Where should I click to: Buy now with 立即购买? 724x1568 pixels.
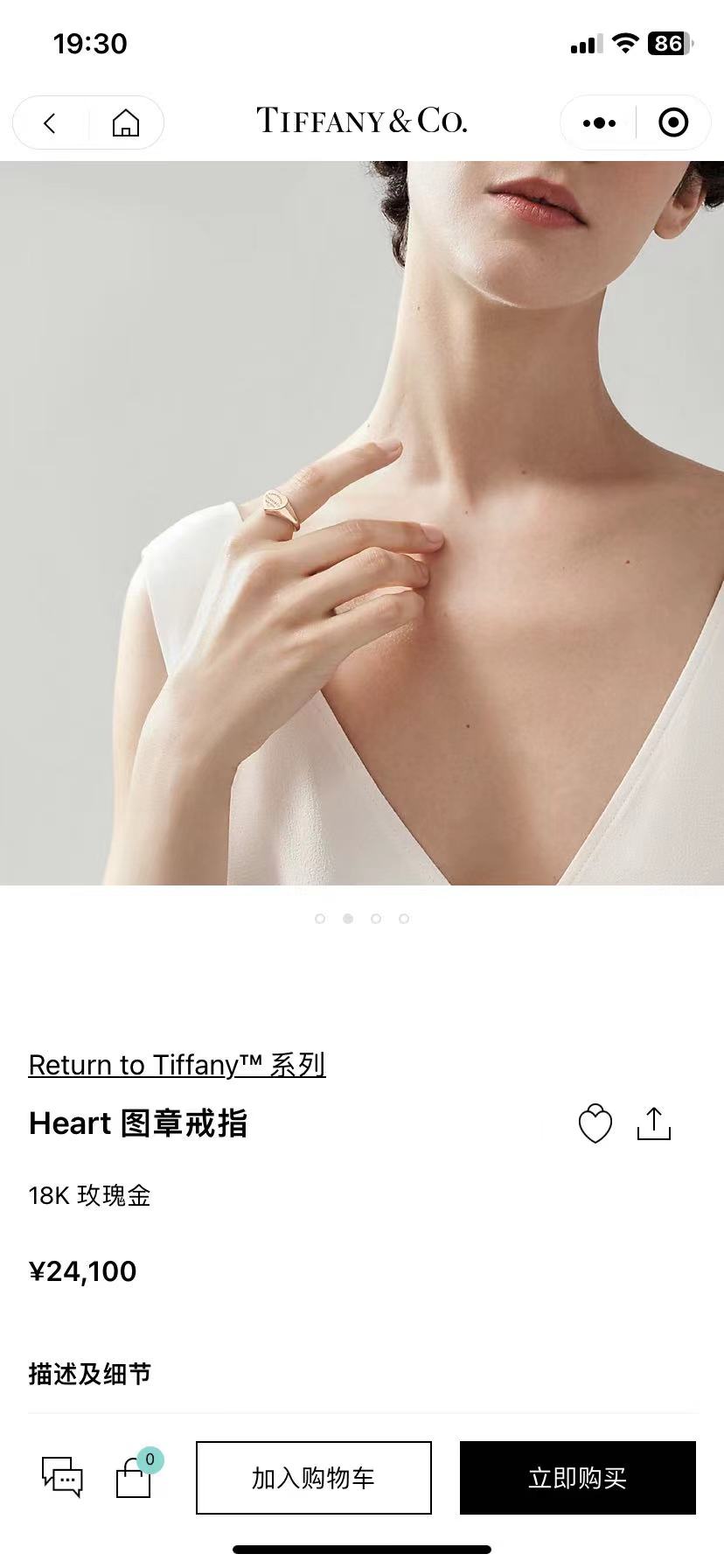tap(578, 1478)
